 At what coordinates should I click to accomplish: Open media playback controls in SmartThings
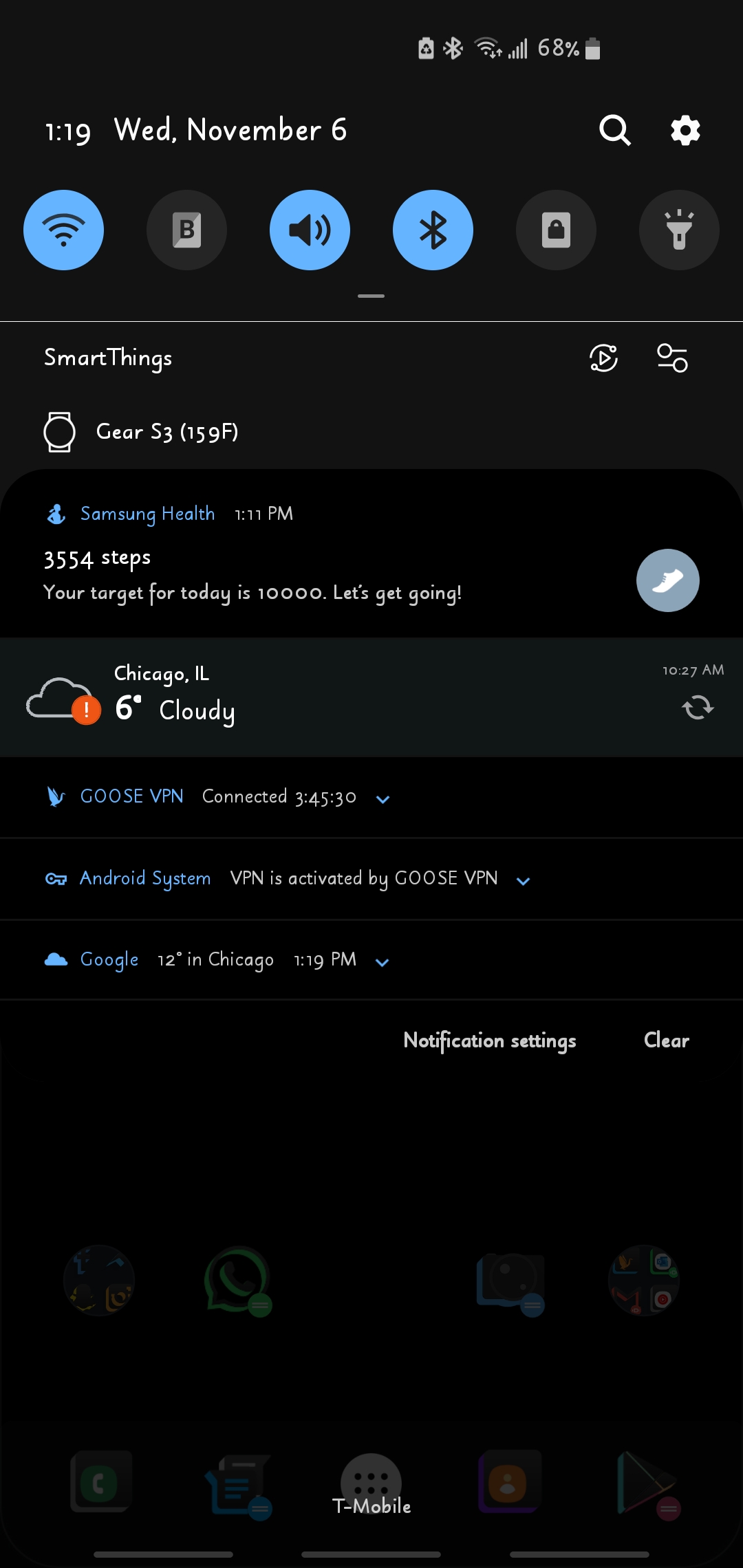click(602, 358)
